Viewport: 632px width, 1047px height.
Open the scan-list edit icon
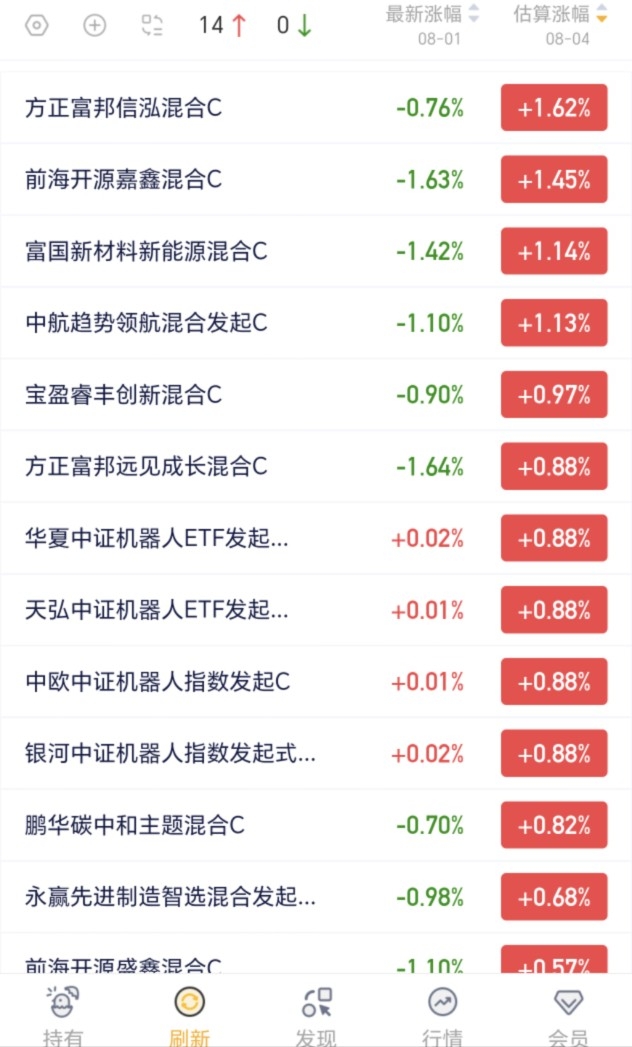pyautogui.click(x=152, y=26)
